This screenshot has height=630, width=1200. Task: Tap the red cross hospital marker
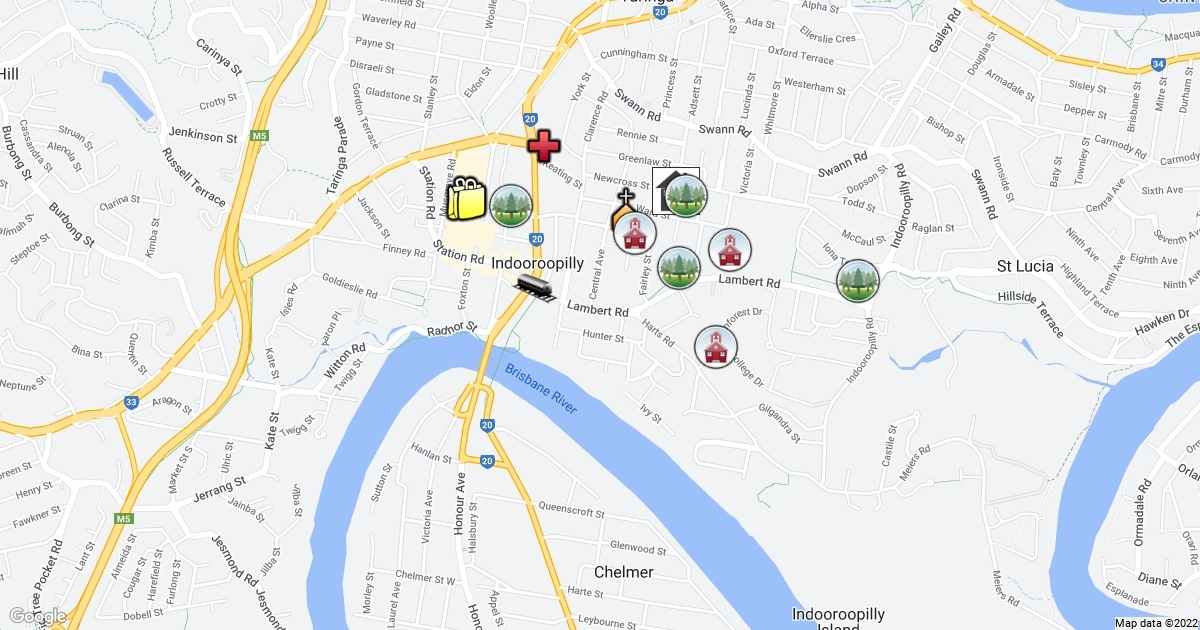(x=543, y=146)
